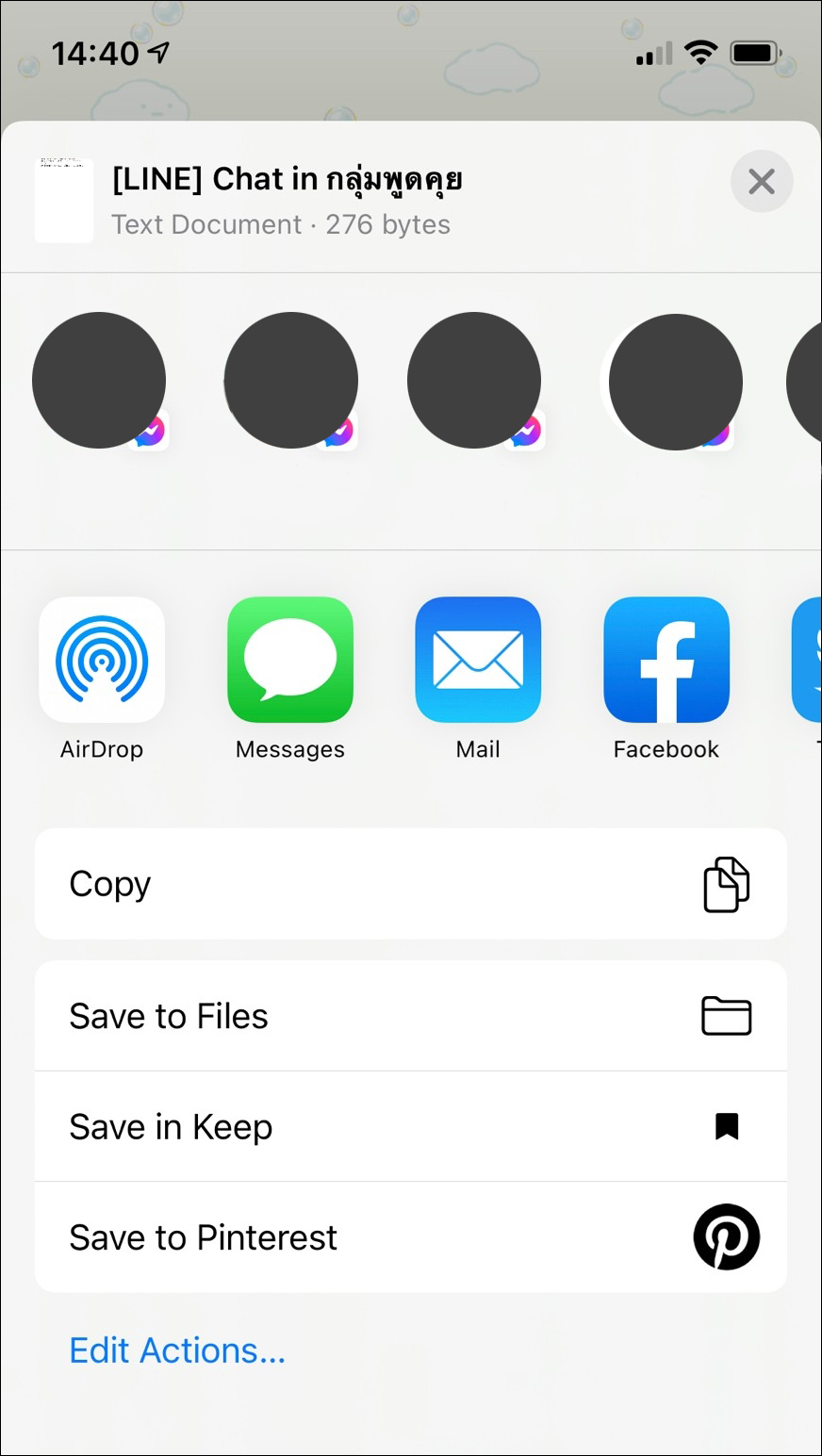Share to Facebook
Screen dimensions: 822x1456
tap(666, 660)
